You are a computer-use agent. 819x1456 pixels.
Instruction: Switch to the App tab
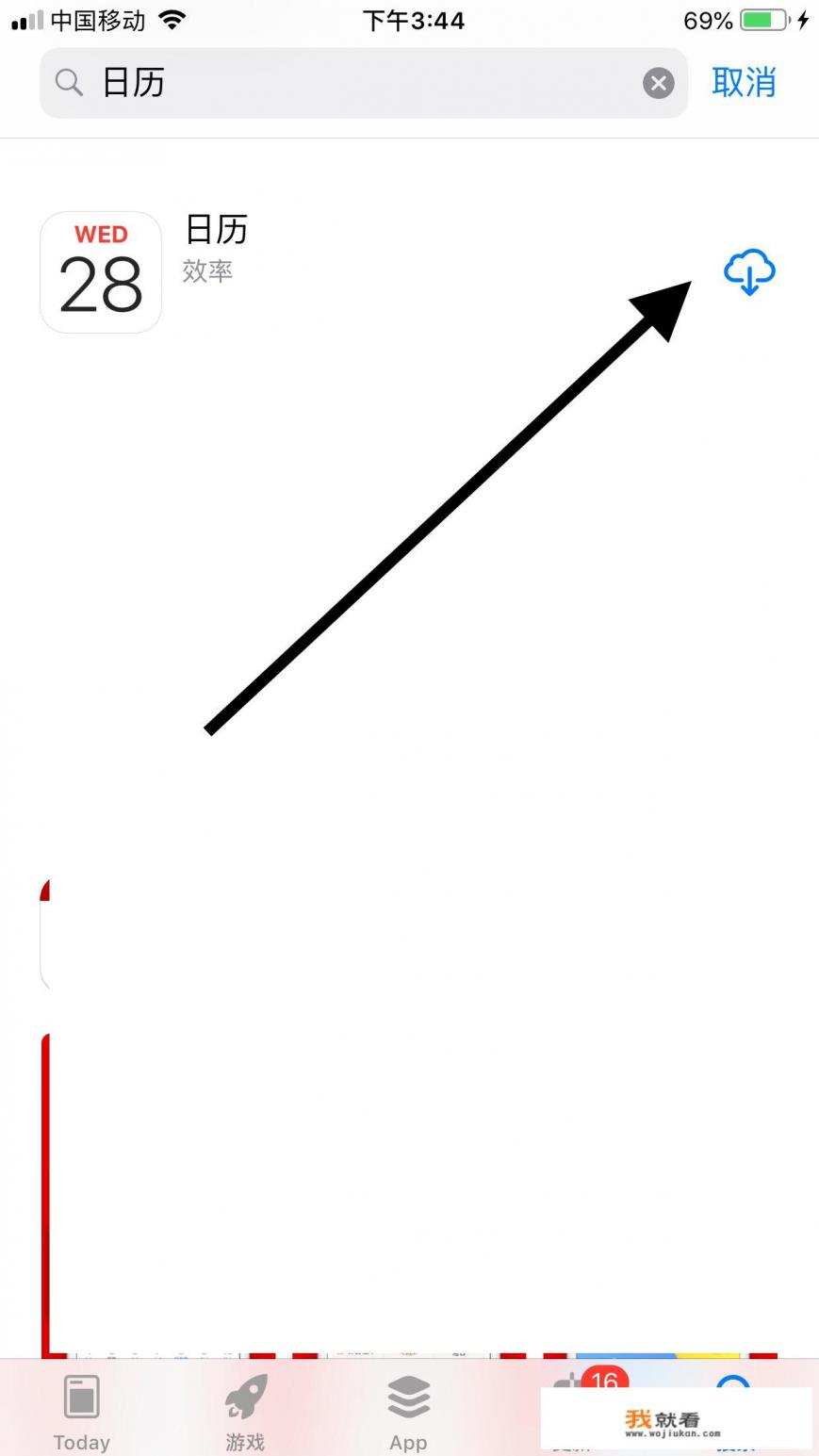pos(408,1411)
